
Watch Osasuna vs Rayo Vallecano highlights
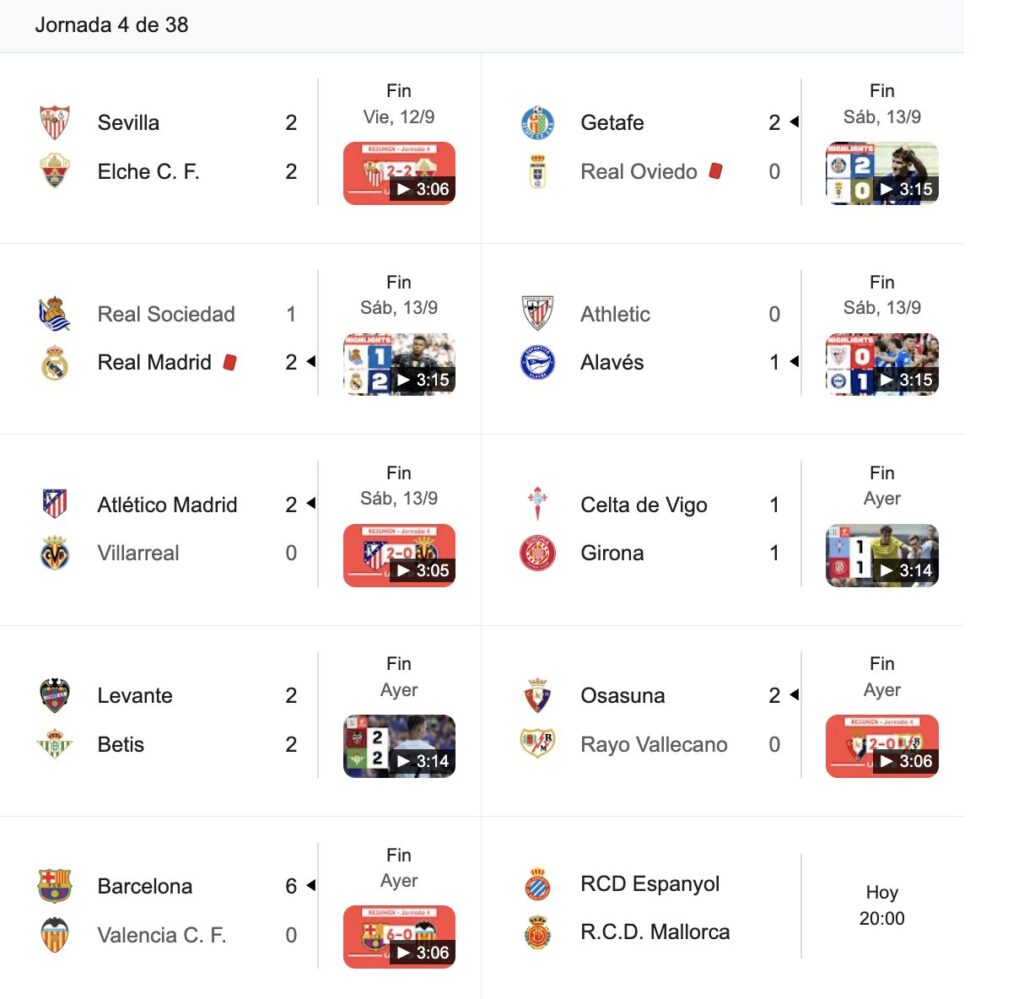tap(882, 746)
